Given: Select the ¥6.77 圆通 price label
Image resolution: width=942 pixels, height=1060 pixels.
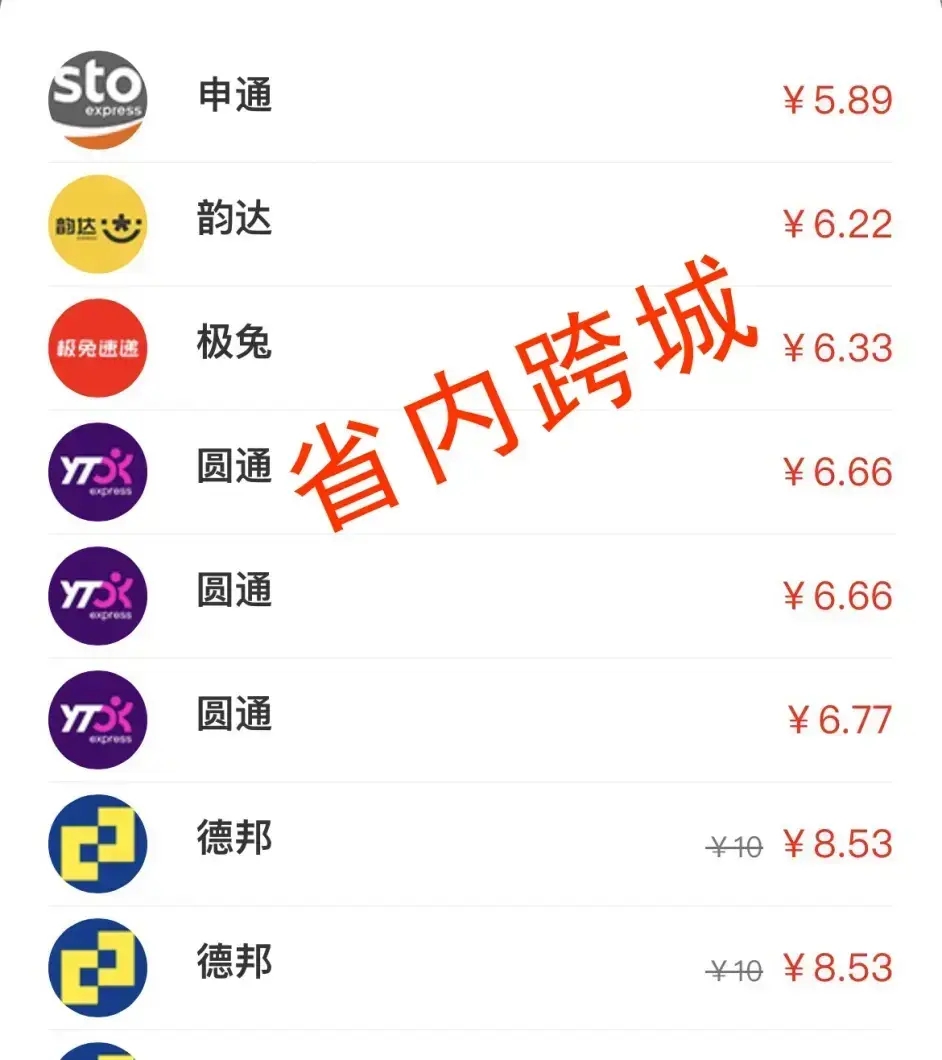Looking at the screenshot, I should [x=836, y=719].
